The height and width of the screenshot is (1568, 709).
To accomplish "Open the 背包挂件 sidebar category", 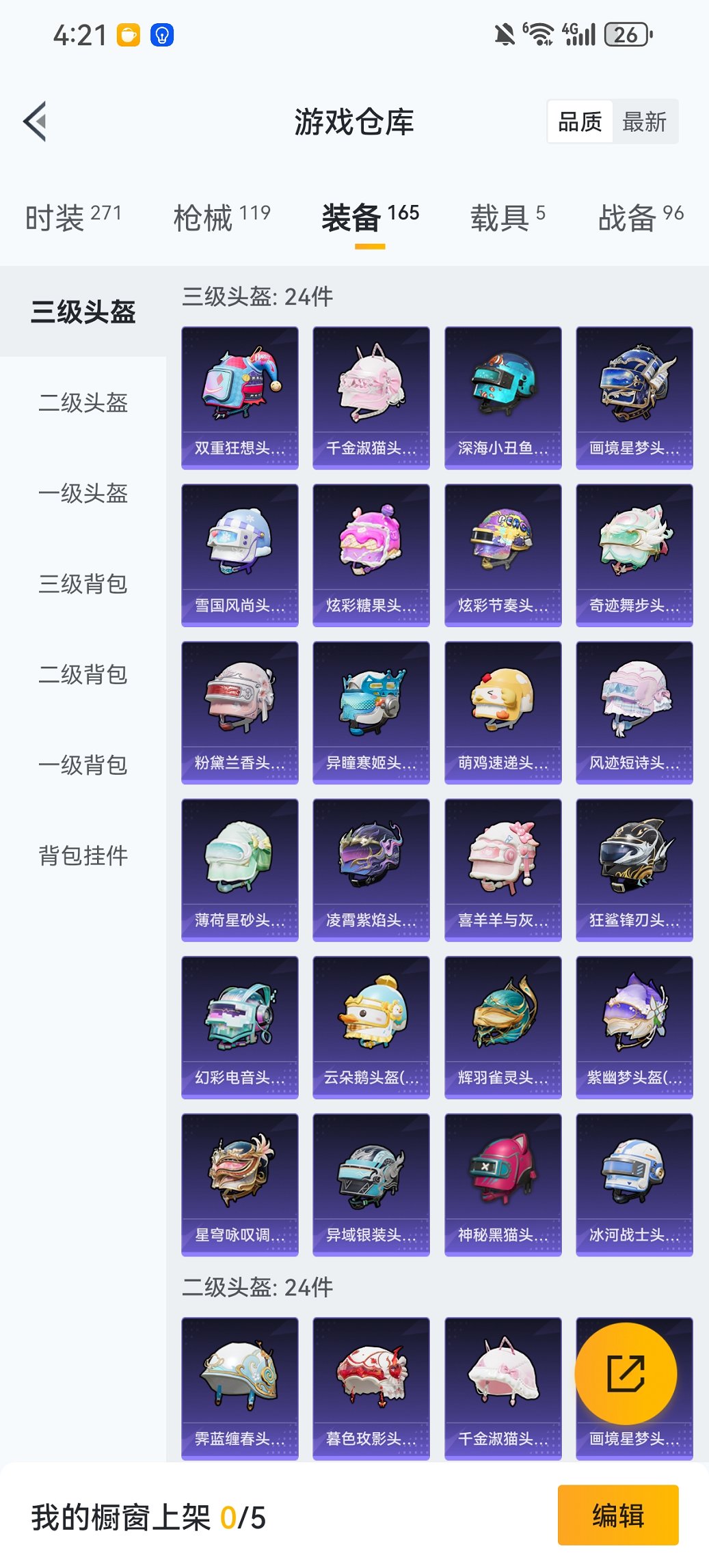I will pos(82,854).
